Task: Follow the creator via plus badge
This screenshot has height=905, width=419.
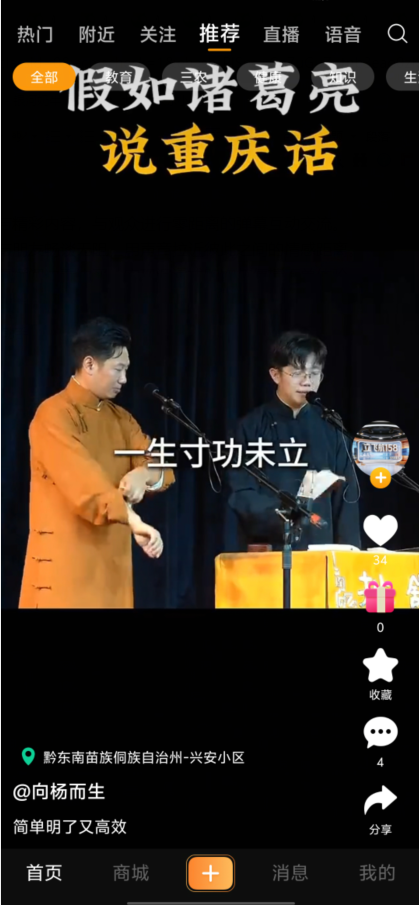Action: (380, 478)
